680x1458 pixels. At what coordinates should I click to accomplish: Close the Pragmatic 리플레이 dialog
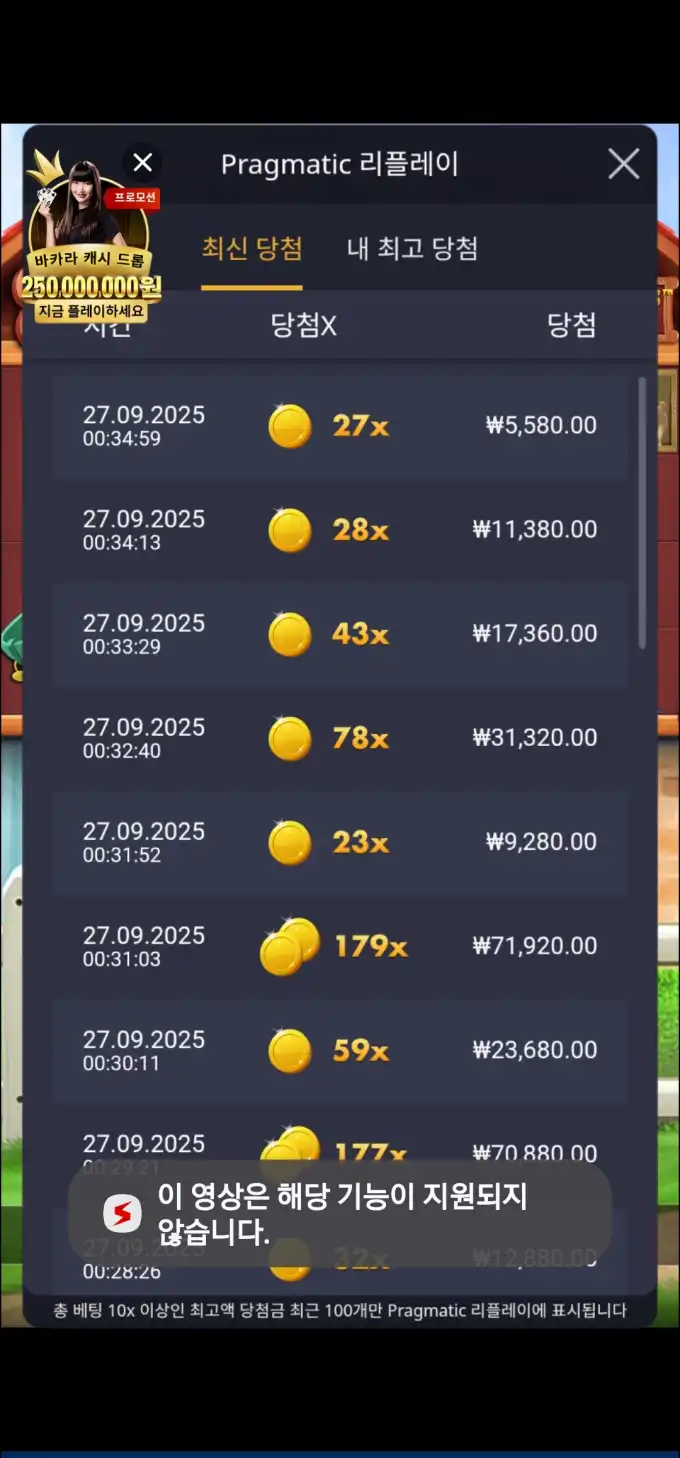point(624,164)
